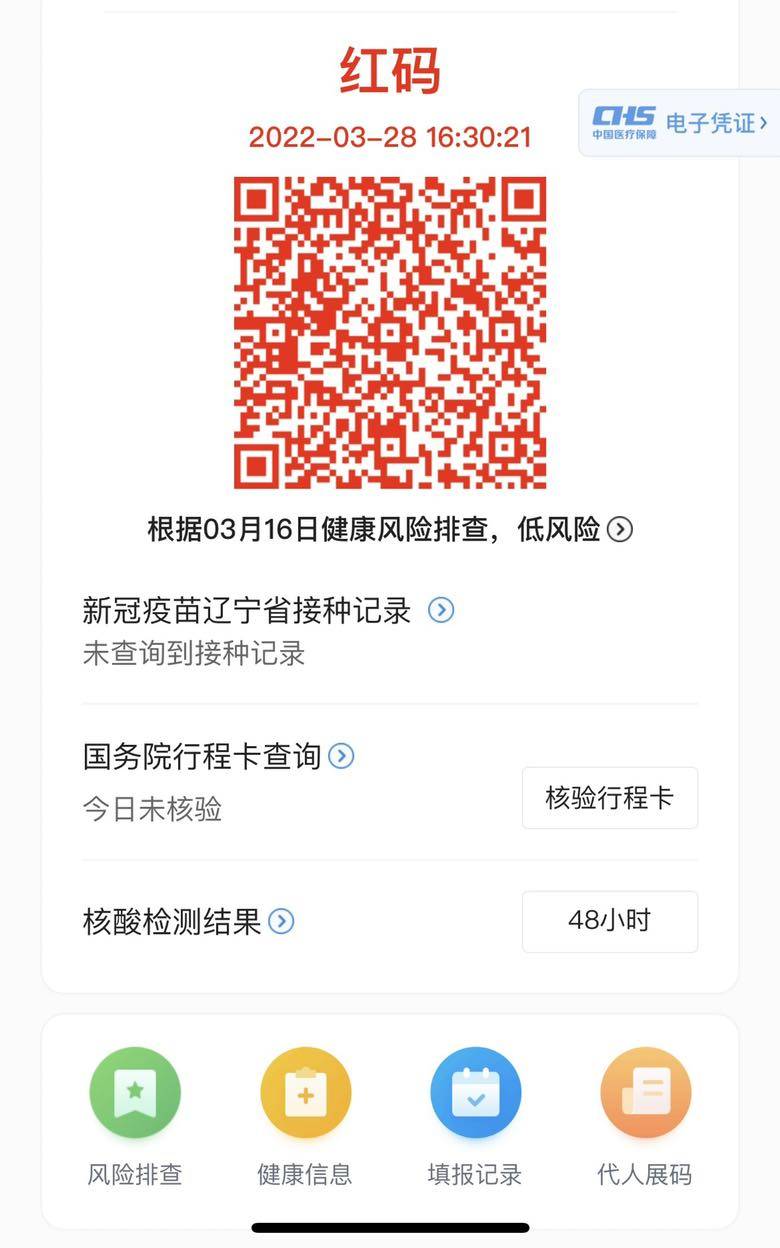Tap the 48小时 nucleic test button
Viewport: 780px width, 1248px height.
609,921
